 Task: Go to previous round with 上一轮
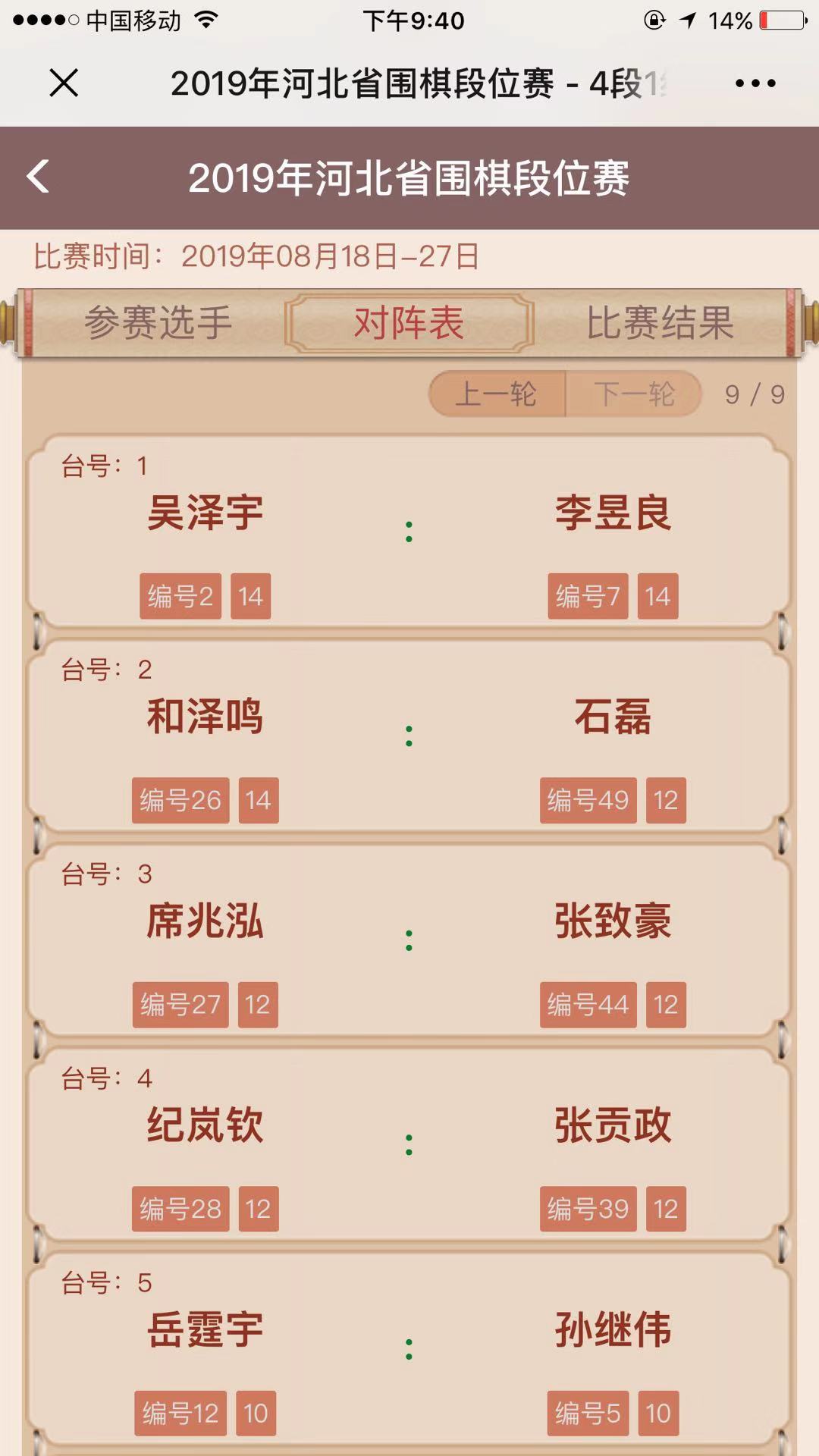(497, 394)
